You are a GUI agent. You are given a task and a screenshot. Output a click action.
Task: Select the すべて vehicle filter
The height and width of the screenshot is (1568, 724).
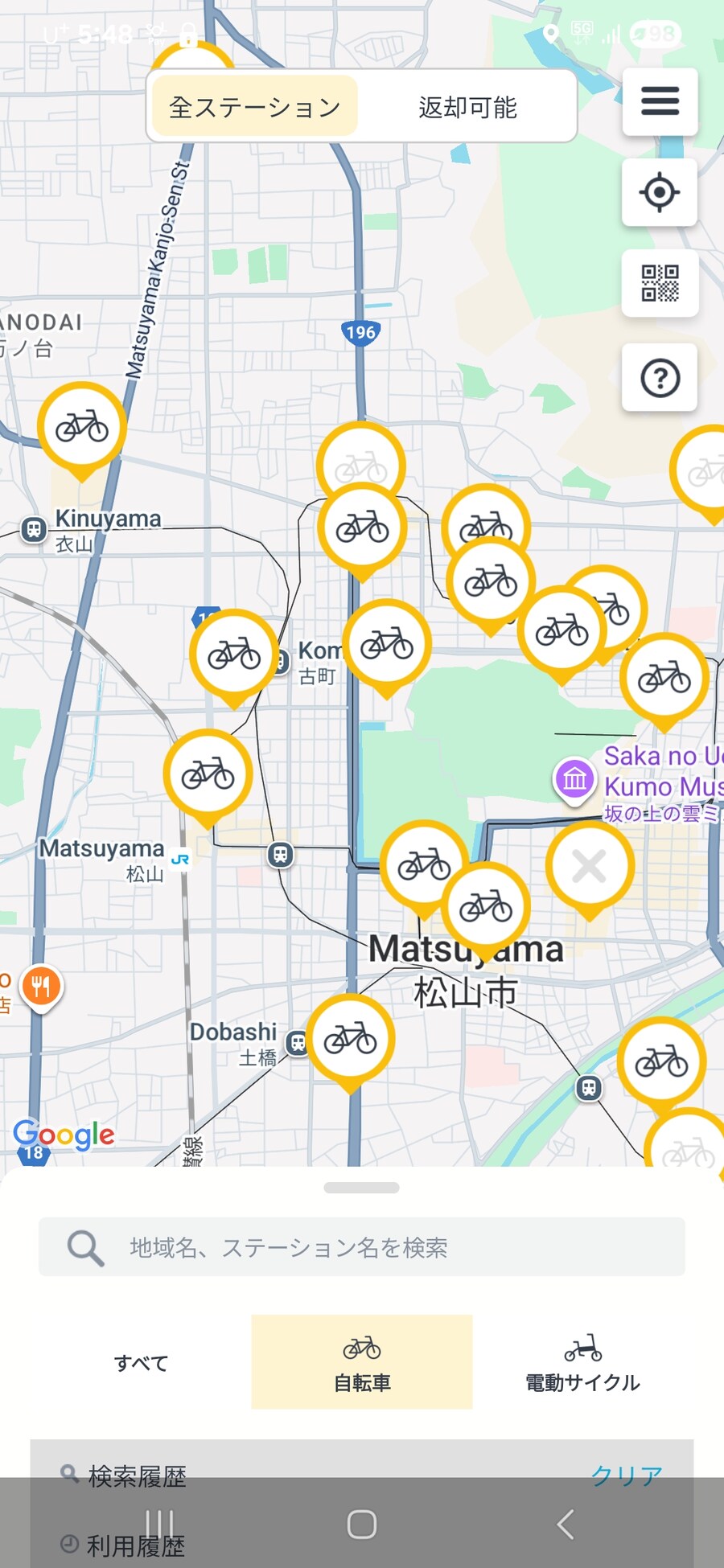[141, 1362]
